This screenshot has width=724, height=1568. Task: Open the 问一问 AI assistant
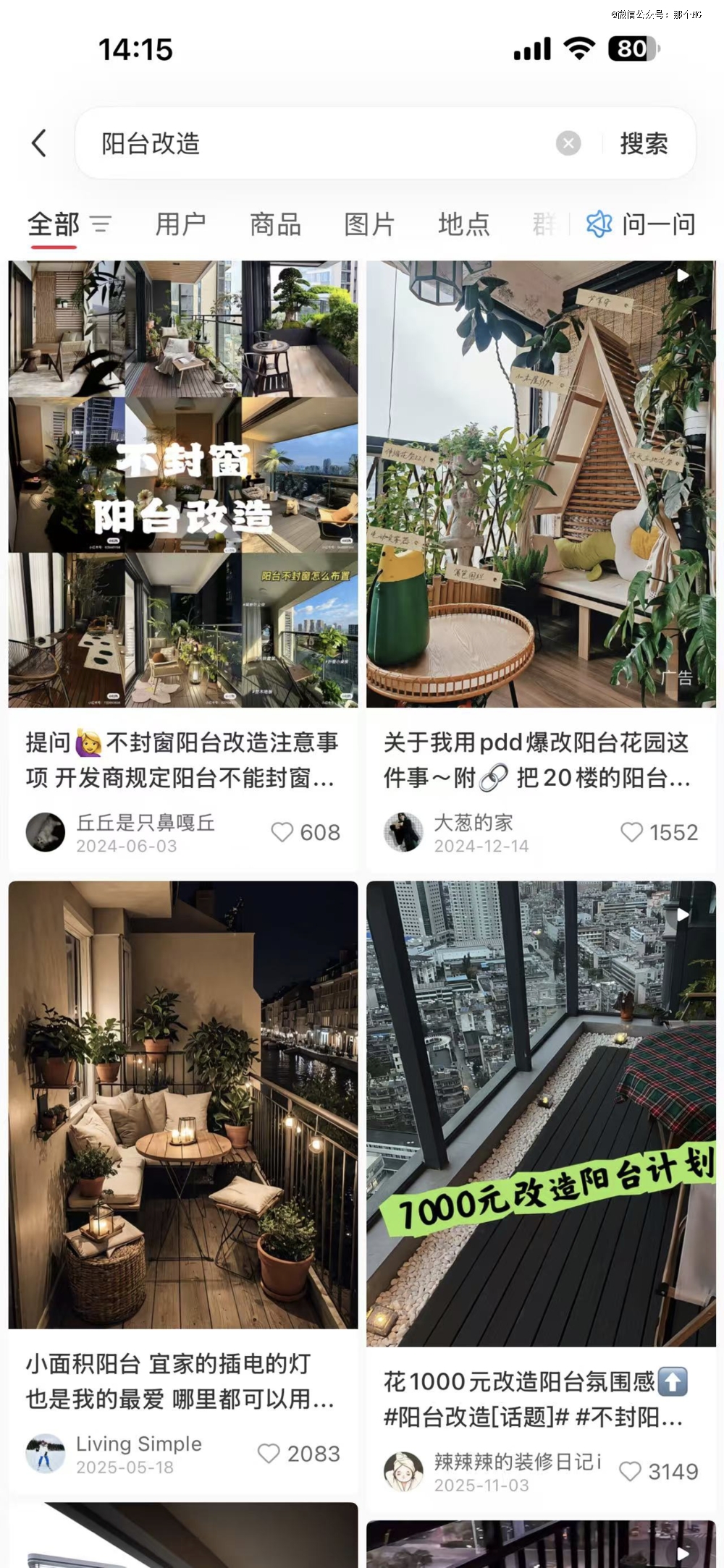tap(641, 224)
